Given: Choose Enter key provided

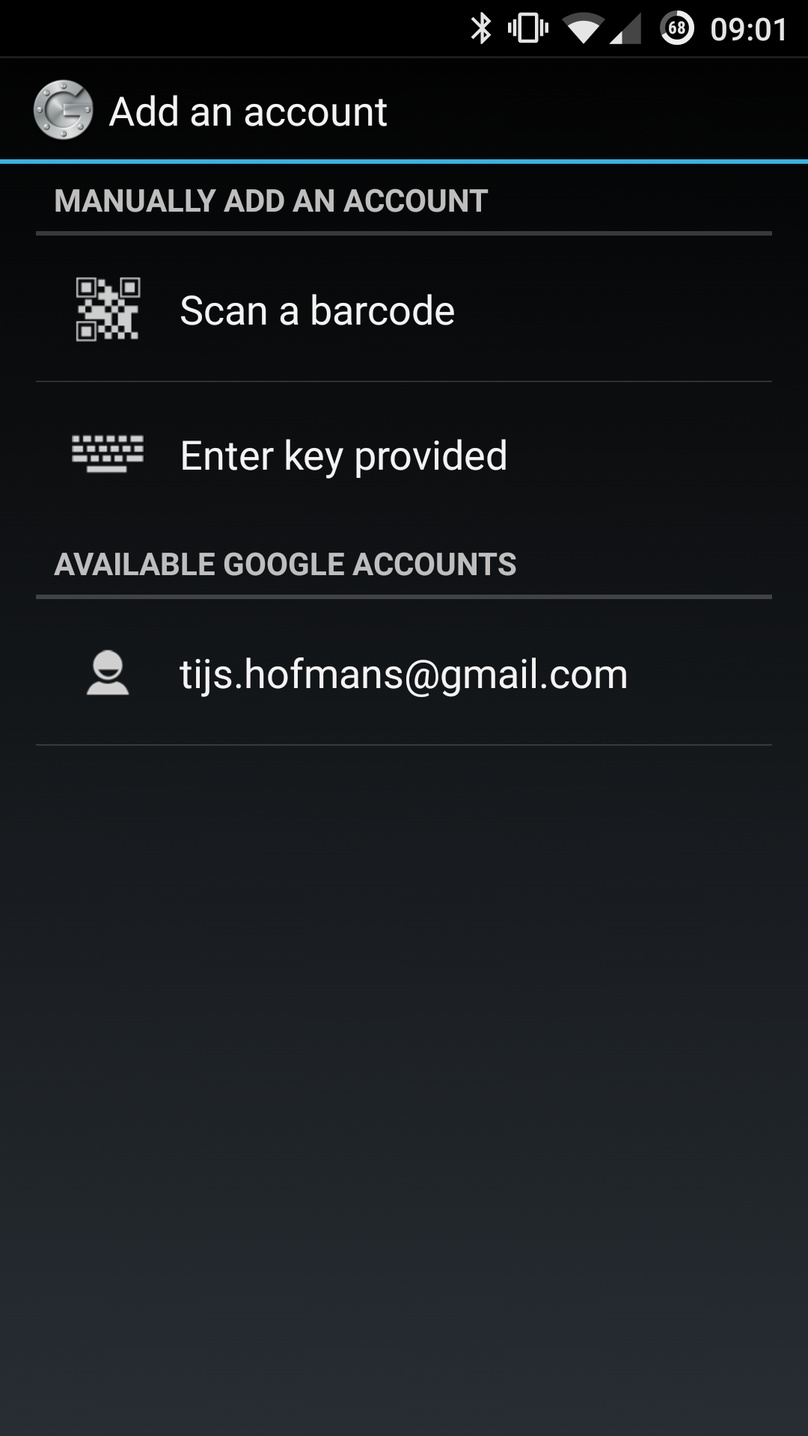Looking at the screenshot, I should coord(343,456).
